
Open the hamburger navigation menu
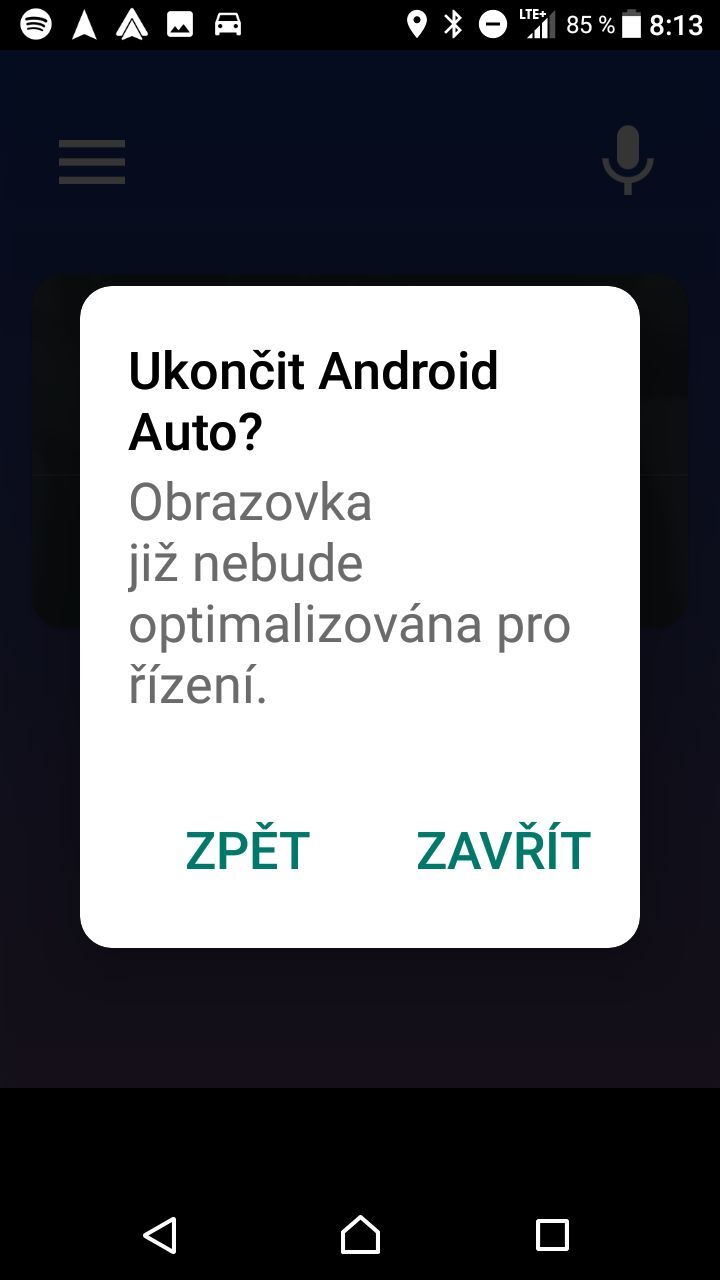(92, 161)
